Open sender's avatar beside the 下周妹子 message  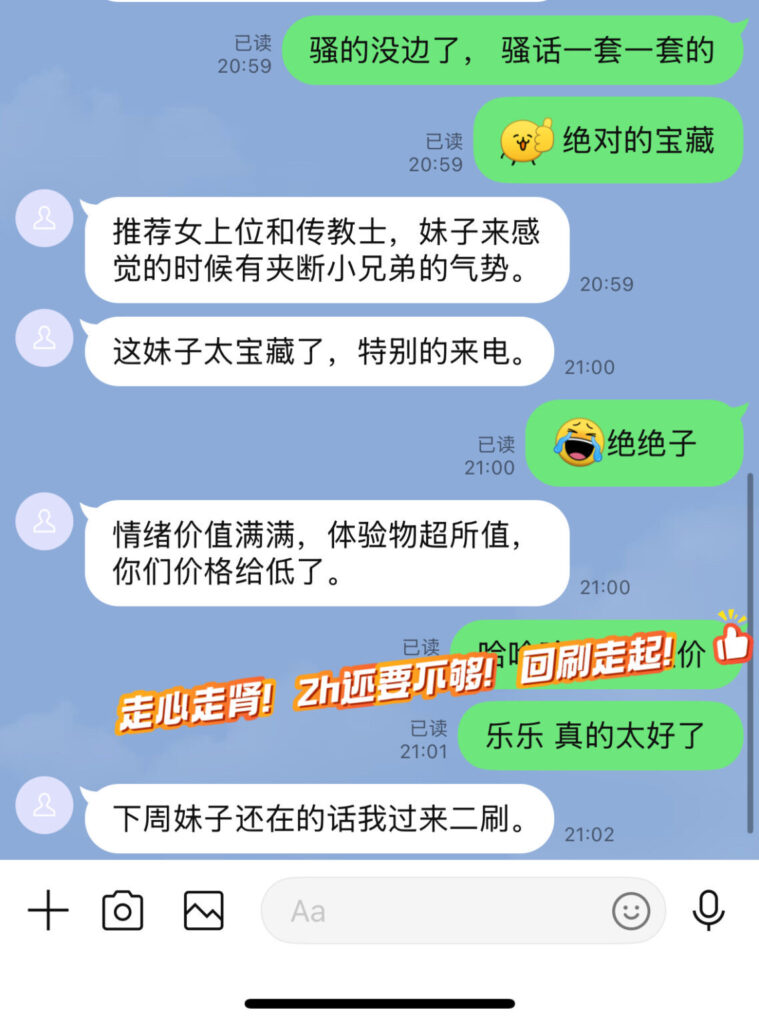45,806
